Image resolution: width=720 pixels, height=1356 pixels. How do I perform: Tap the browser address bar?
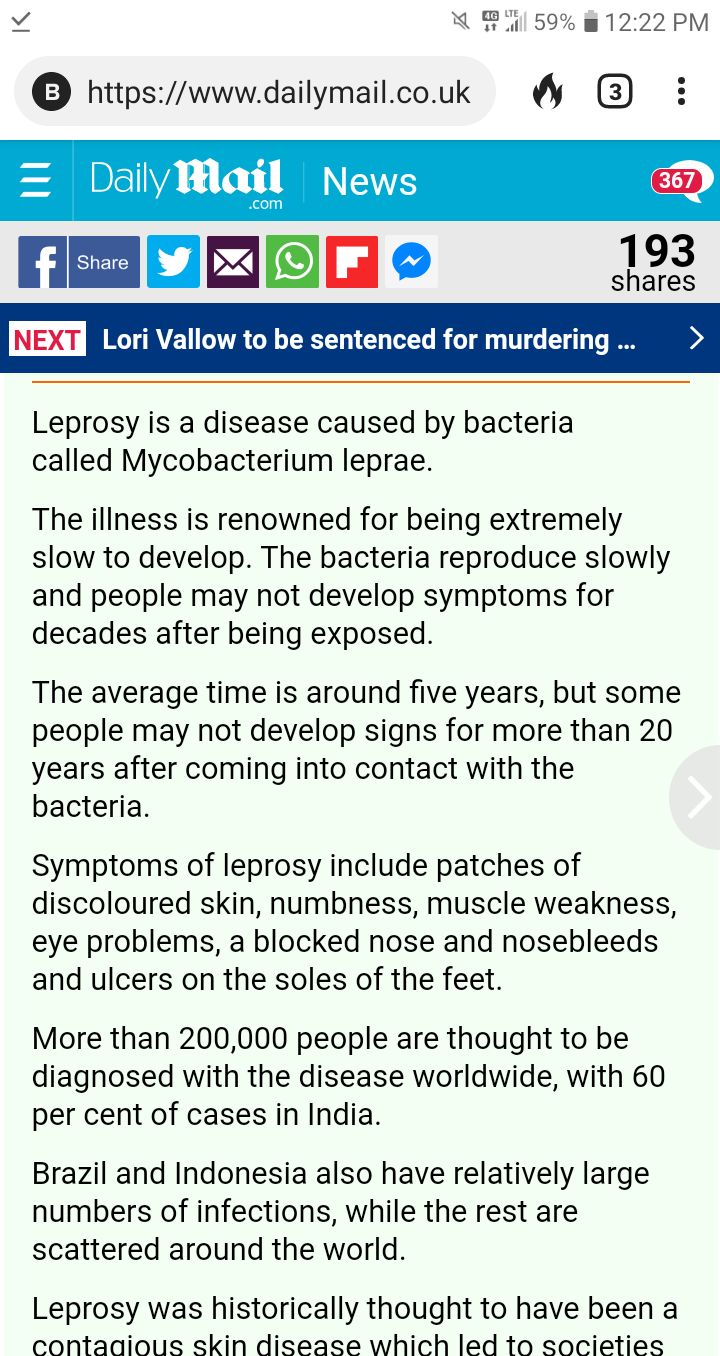tap(255, 93)
